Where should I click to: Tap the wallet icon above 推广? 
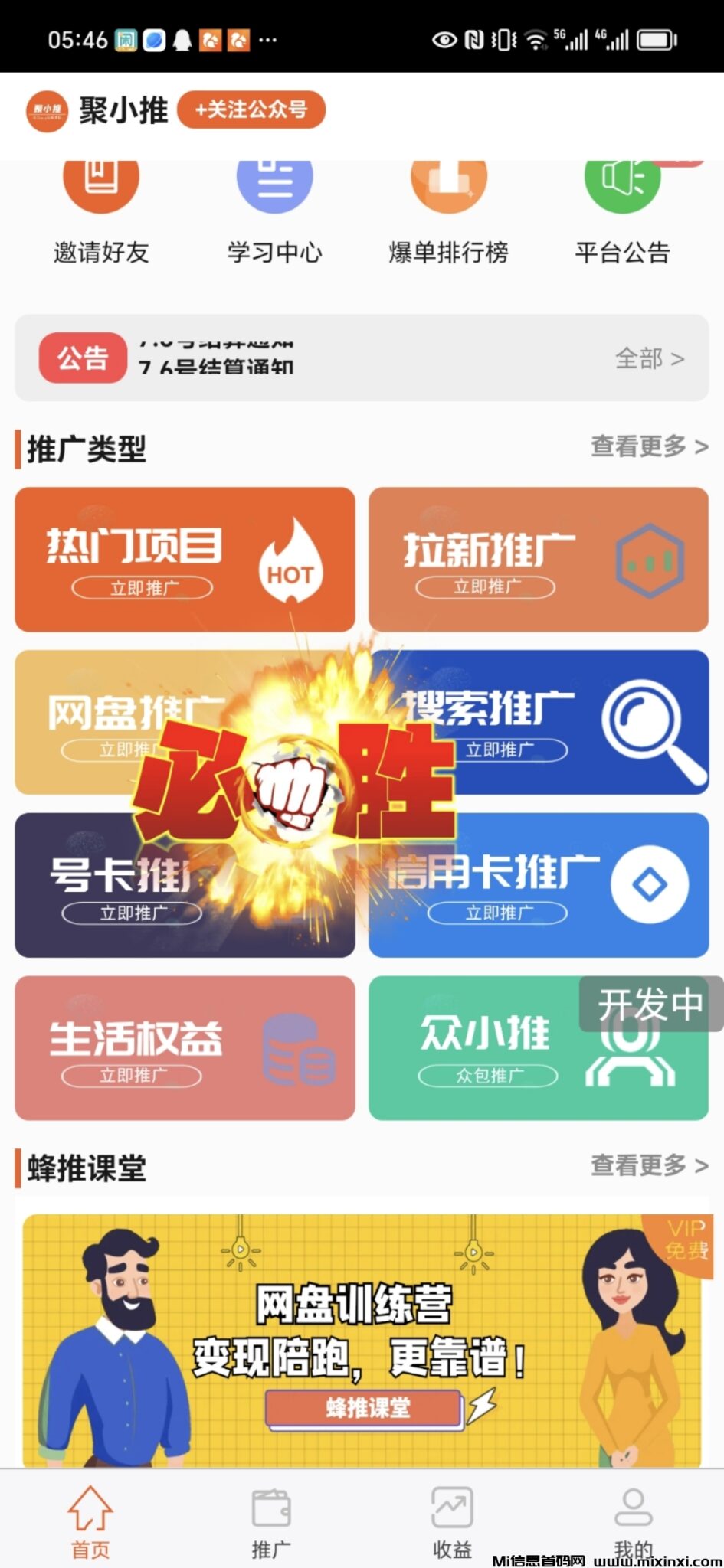tap(270, 1506)
